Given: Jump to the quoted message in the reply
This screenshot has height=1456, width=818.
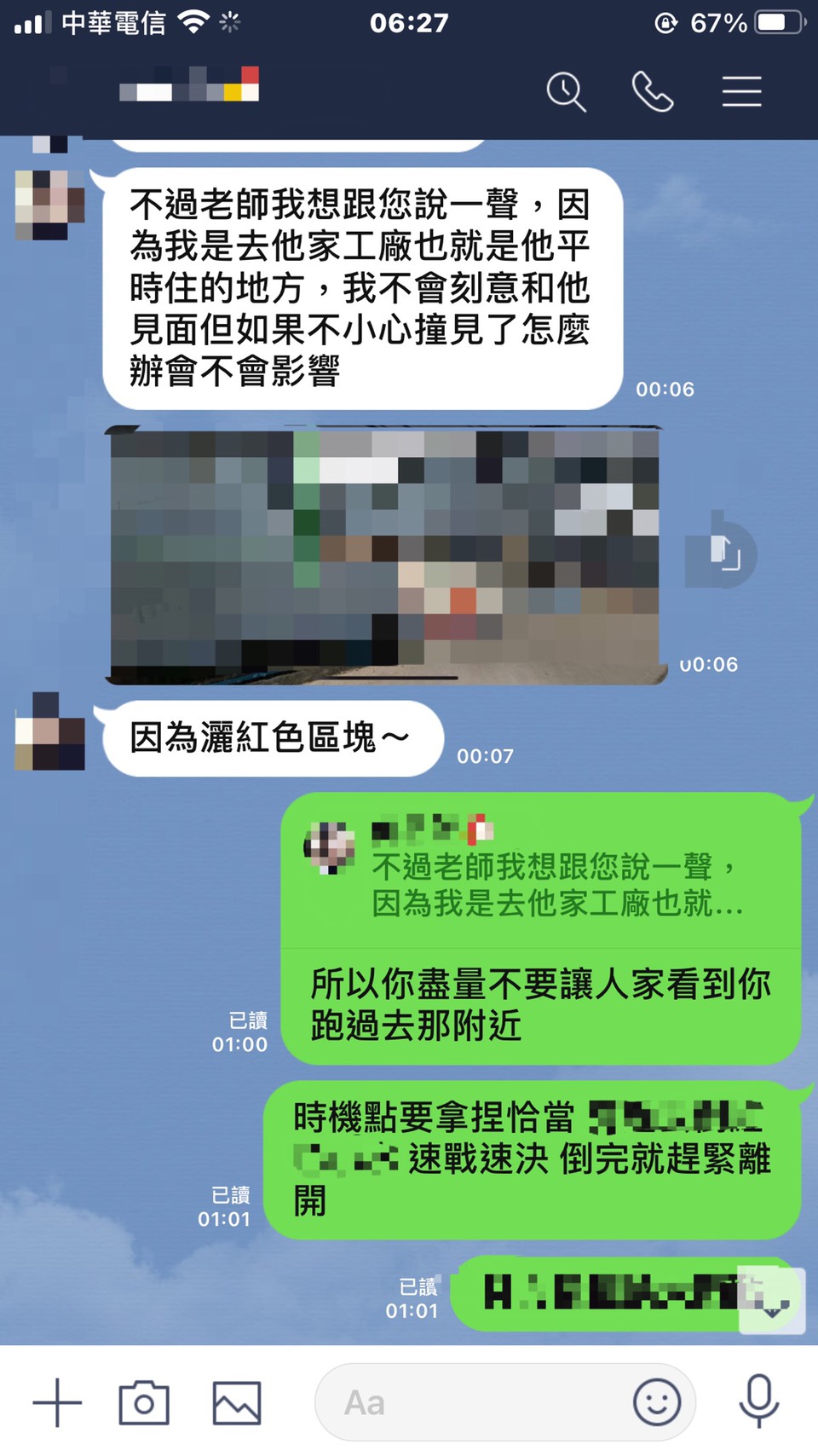Looking at the screenshot, I should point(540,872).
